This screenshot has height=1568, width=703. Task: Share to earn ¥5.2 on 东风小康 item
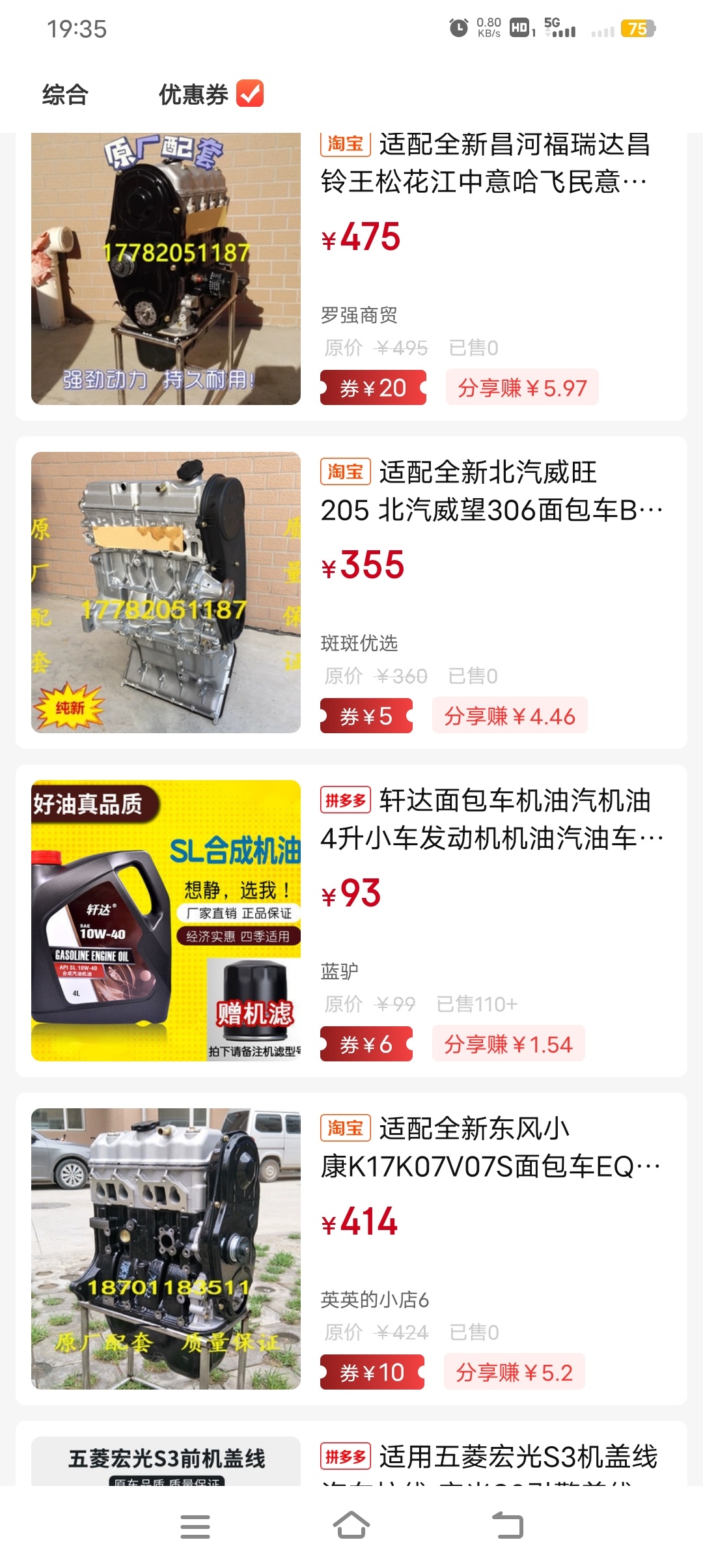click(514, 1373)
